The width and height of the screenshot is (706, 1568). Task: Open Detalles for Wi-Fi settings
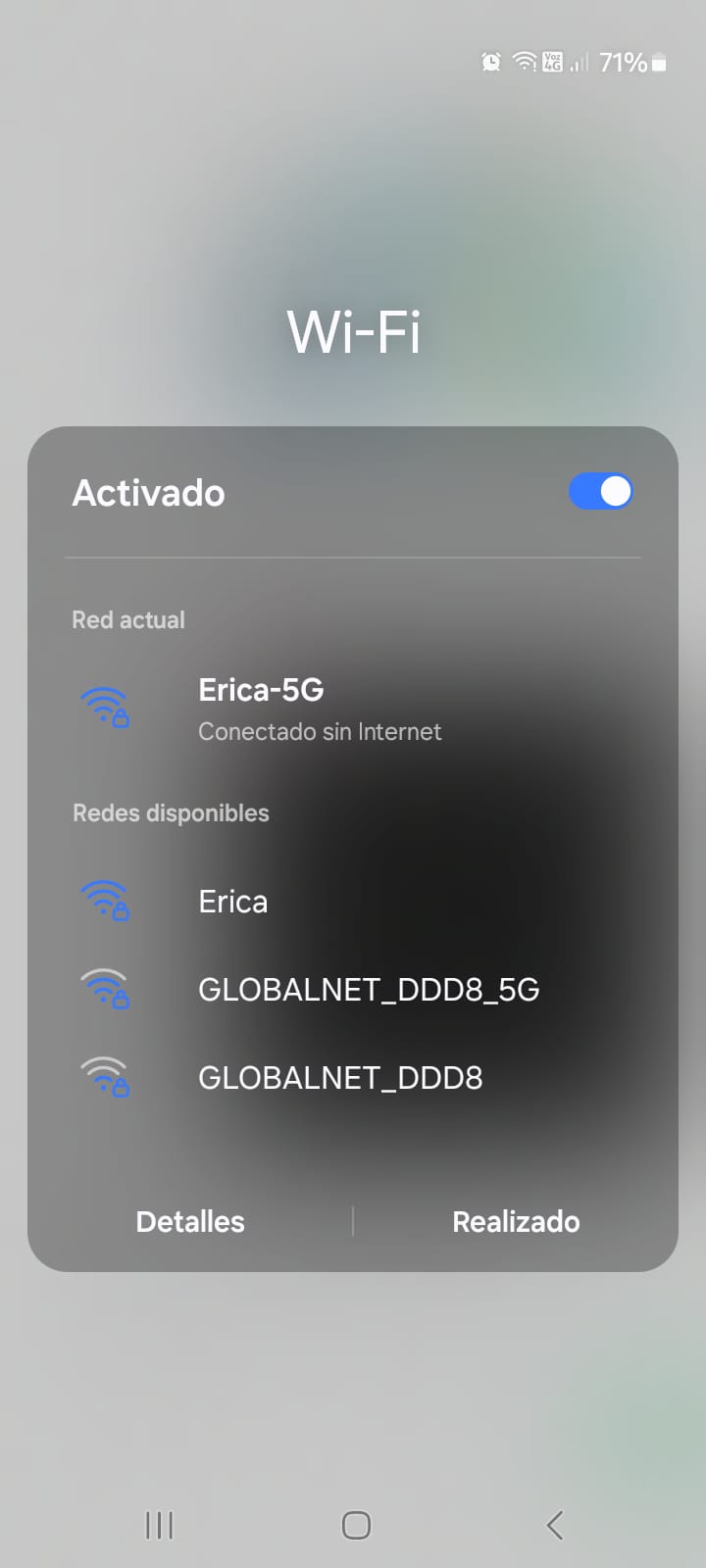click(x=190, y=1222)
